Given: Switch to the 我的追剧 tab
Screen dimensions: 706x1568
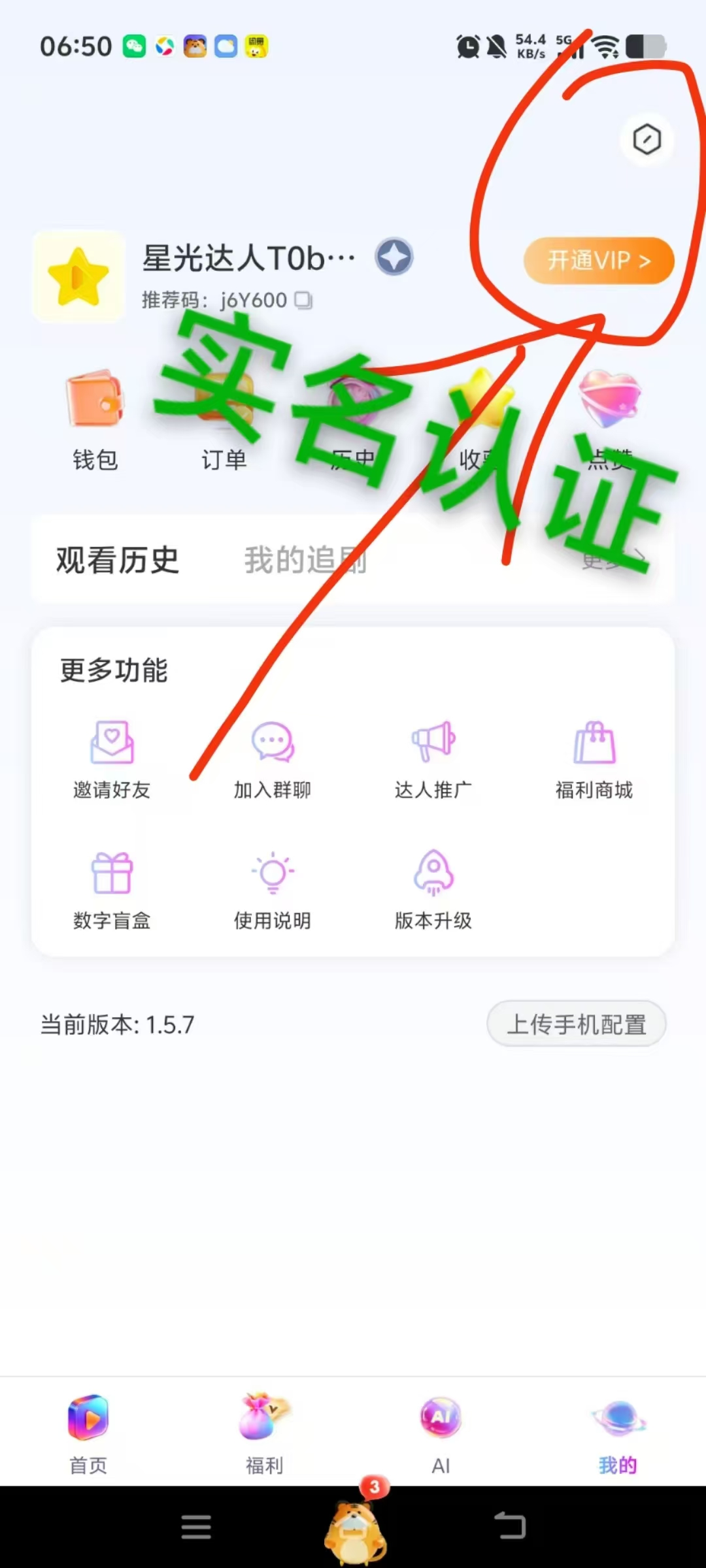Looking at the screenshot, I should pos(305,560).
